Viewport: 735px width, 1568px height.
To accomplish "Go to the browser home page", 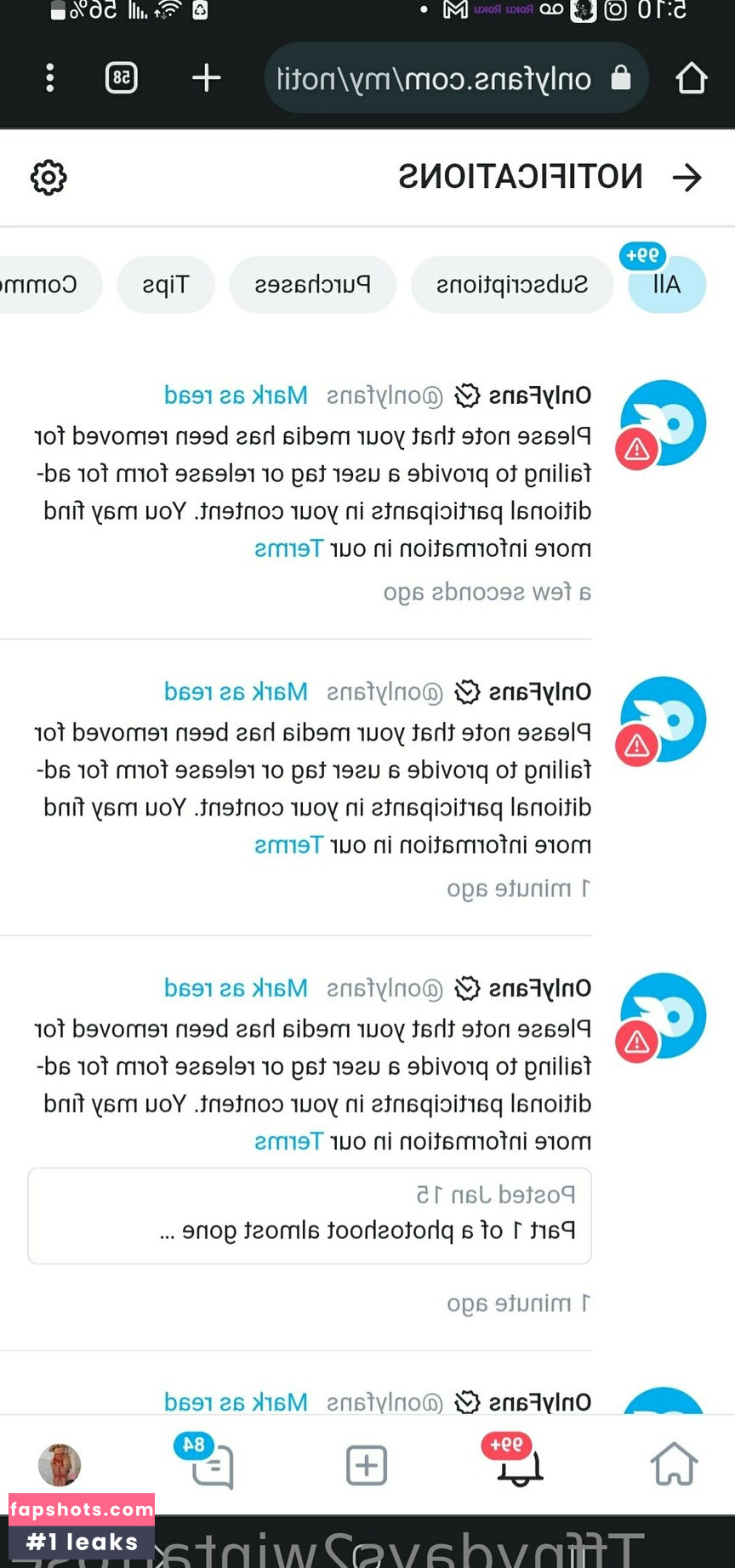I will (691, 78).
